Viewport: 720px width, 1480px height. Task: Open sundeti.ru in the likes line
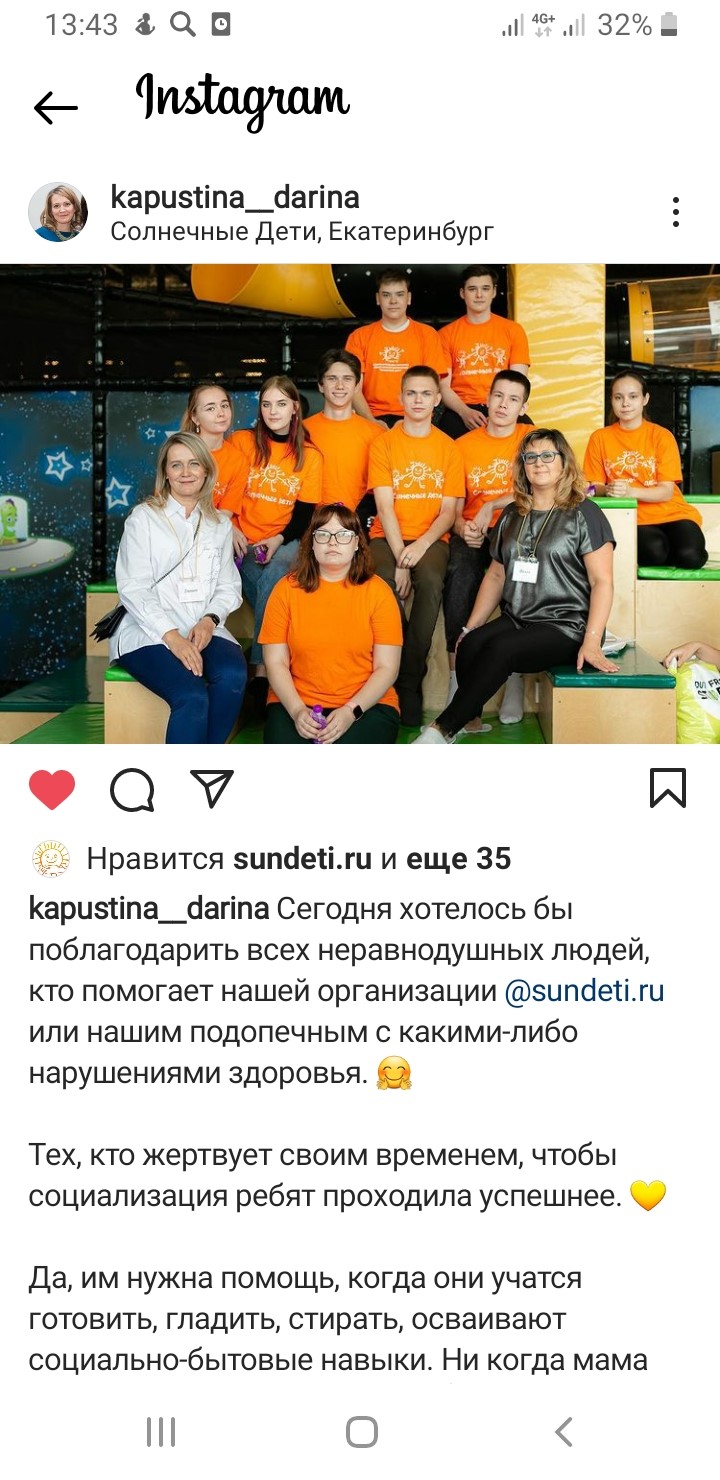coord(302,858)
